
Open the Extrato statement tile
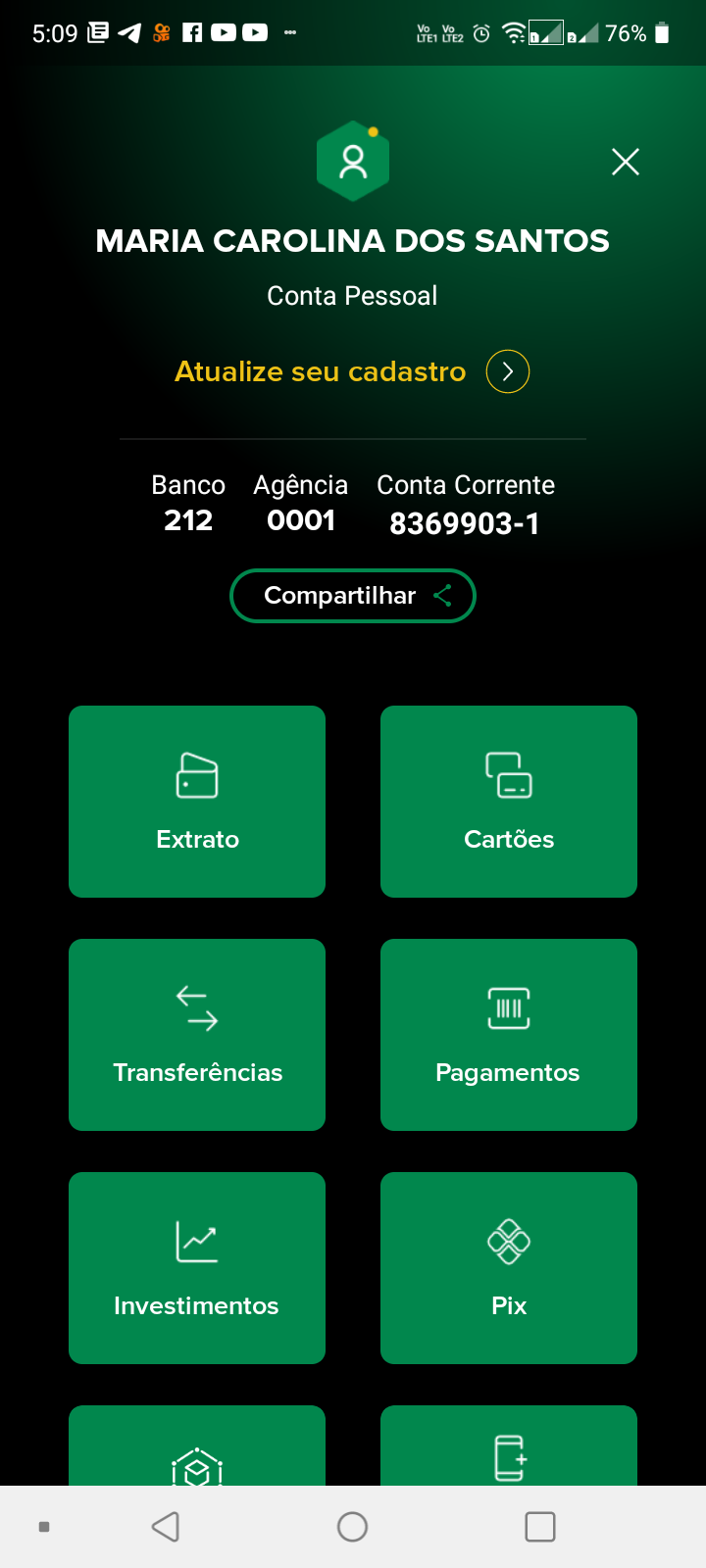coord(197,802)
